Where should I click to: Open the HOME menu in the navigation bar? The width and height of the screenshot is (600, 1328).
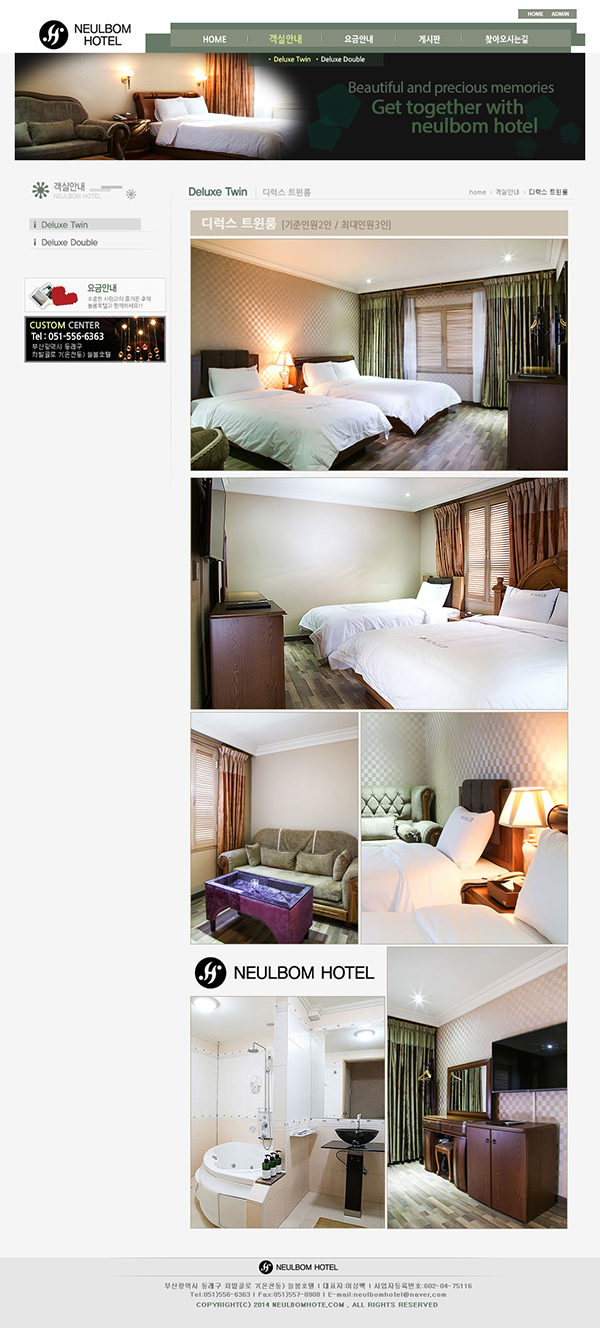[x=214, y=39]
